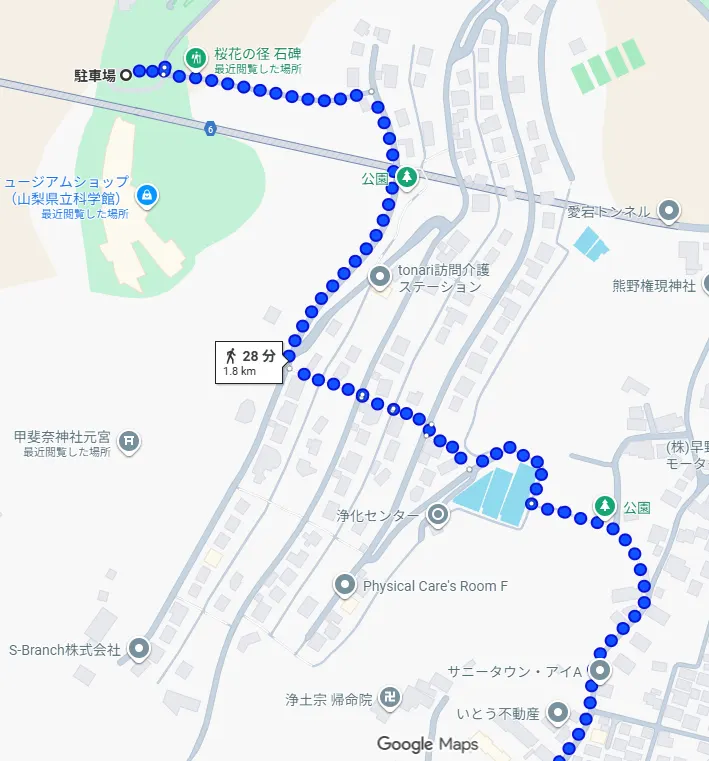Open the 桜花の径 石碑 place marker

[x=196, y=57]
